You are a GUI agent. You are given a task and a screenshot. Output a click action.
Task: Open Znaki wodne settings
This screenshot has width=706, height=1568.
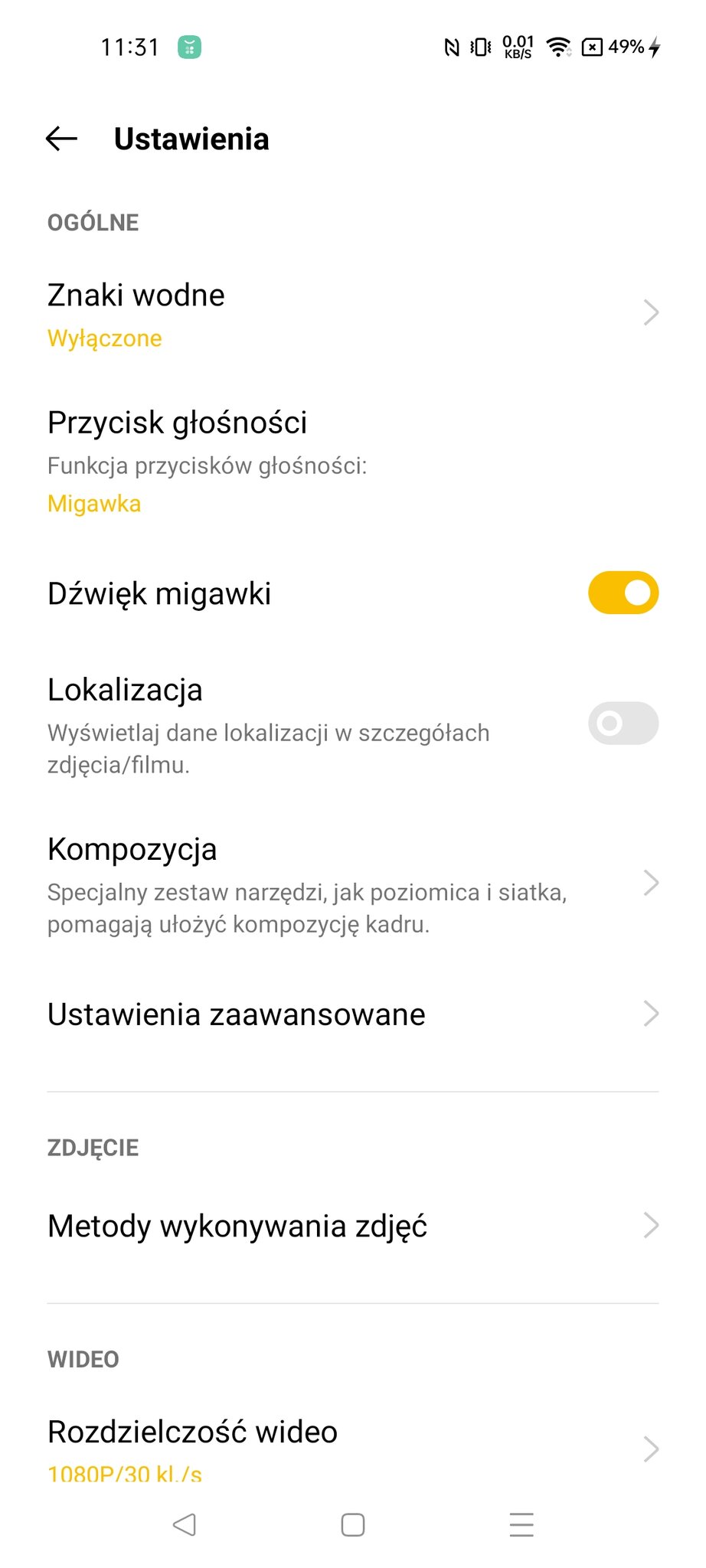pos(353,314)
